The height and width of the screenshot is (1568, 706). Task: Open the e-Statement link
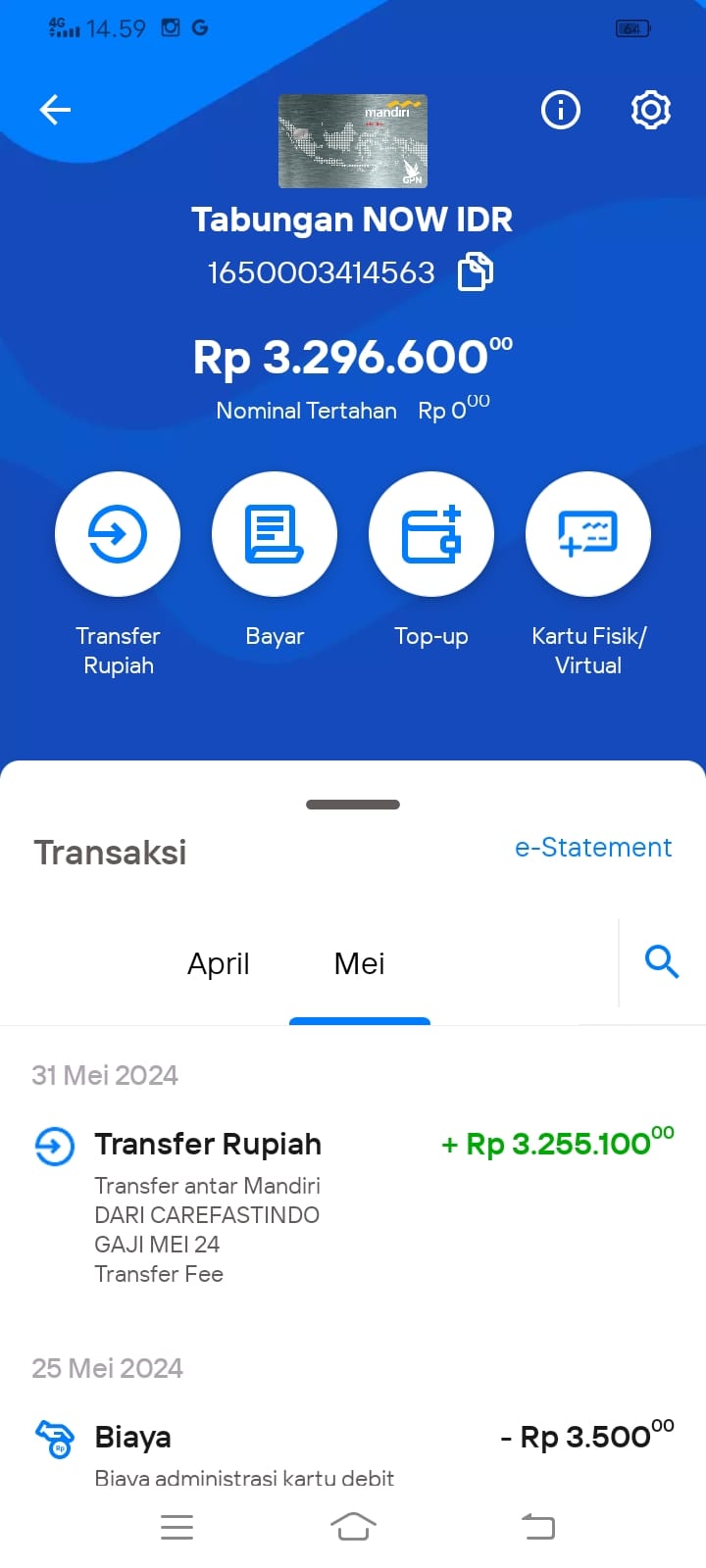(593, 848)
